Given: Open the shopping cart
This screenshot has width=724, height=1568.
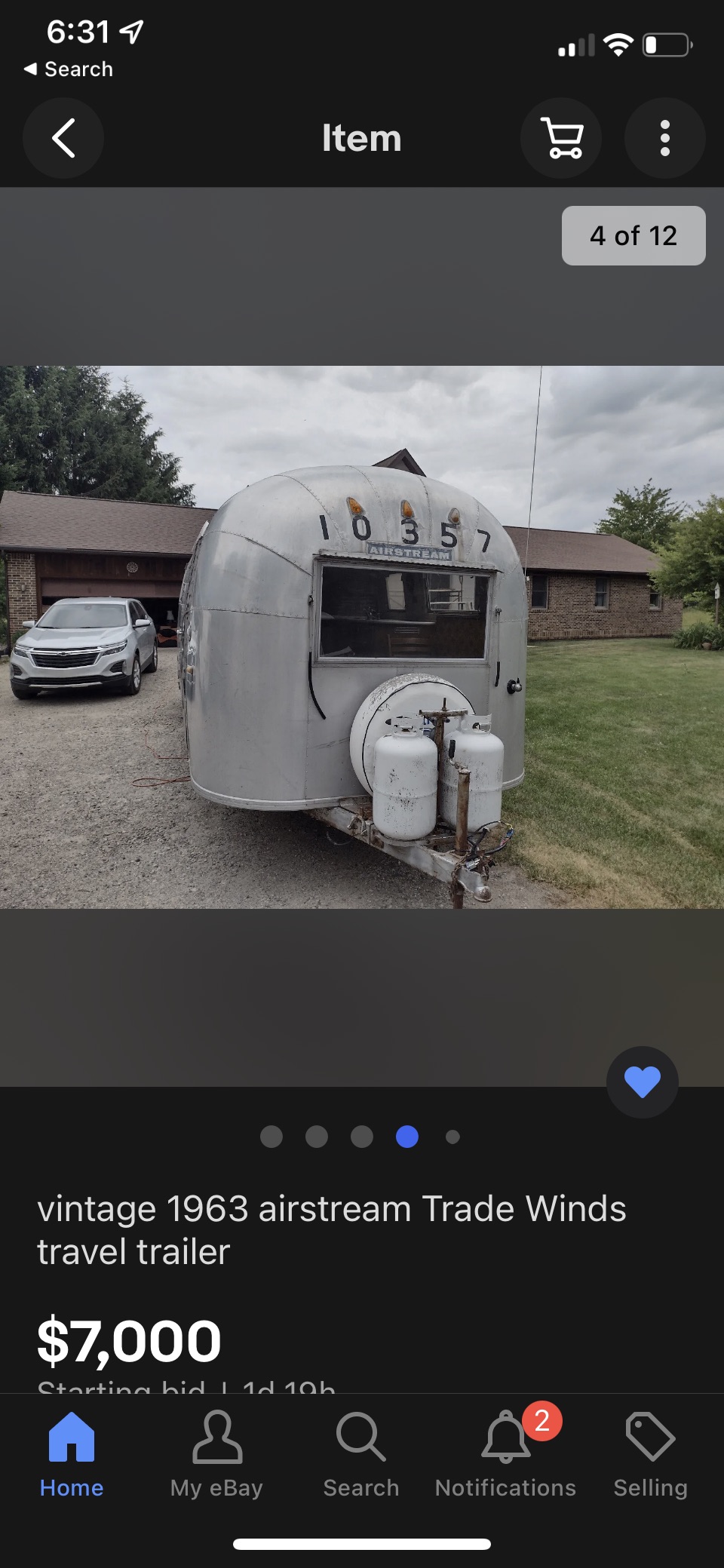Looking at the screenshot, I should pos(561,138).
